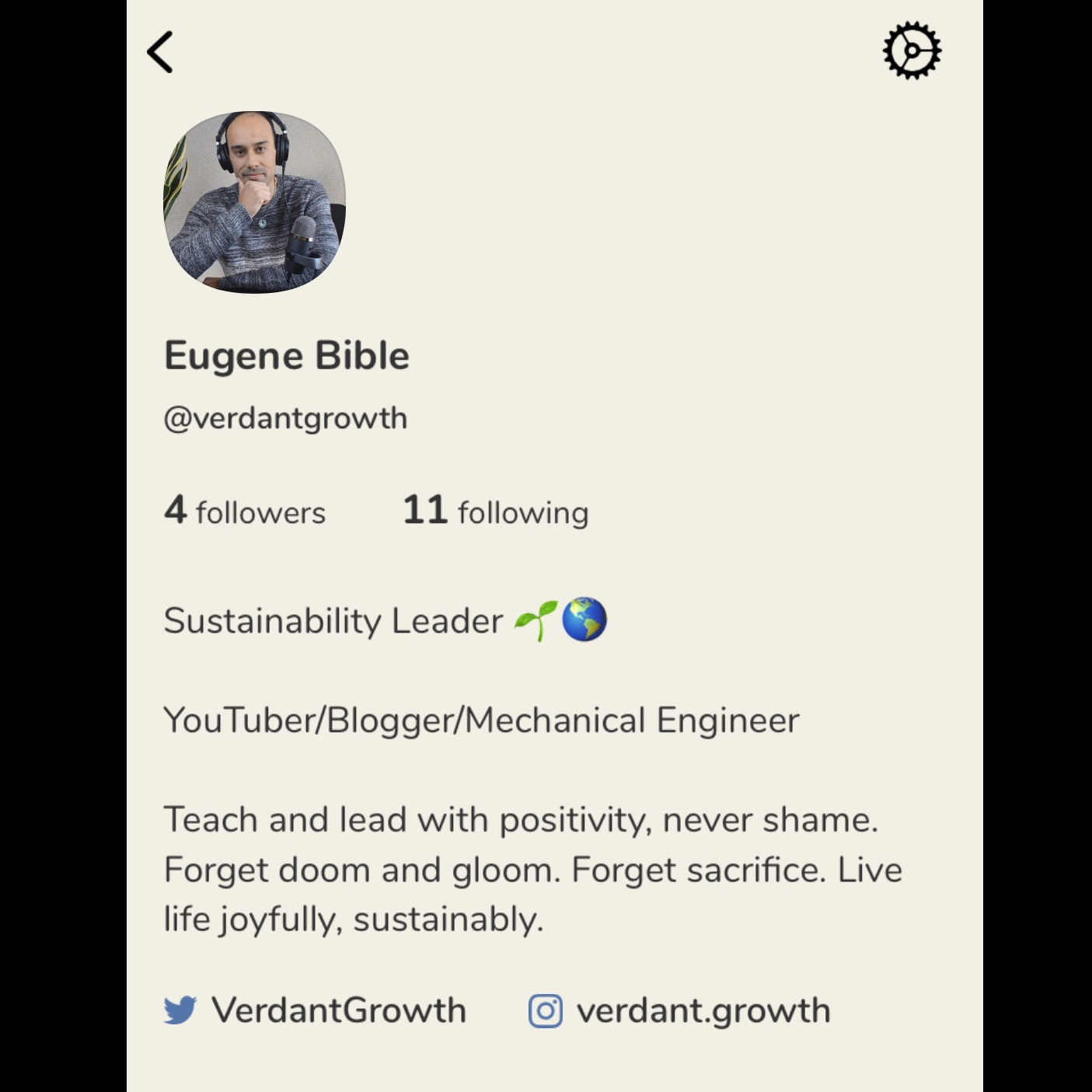This screenshot has height=1092, width=1092.
Task: View Eugene Bible's profile photo
Action: coord(254,202)
